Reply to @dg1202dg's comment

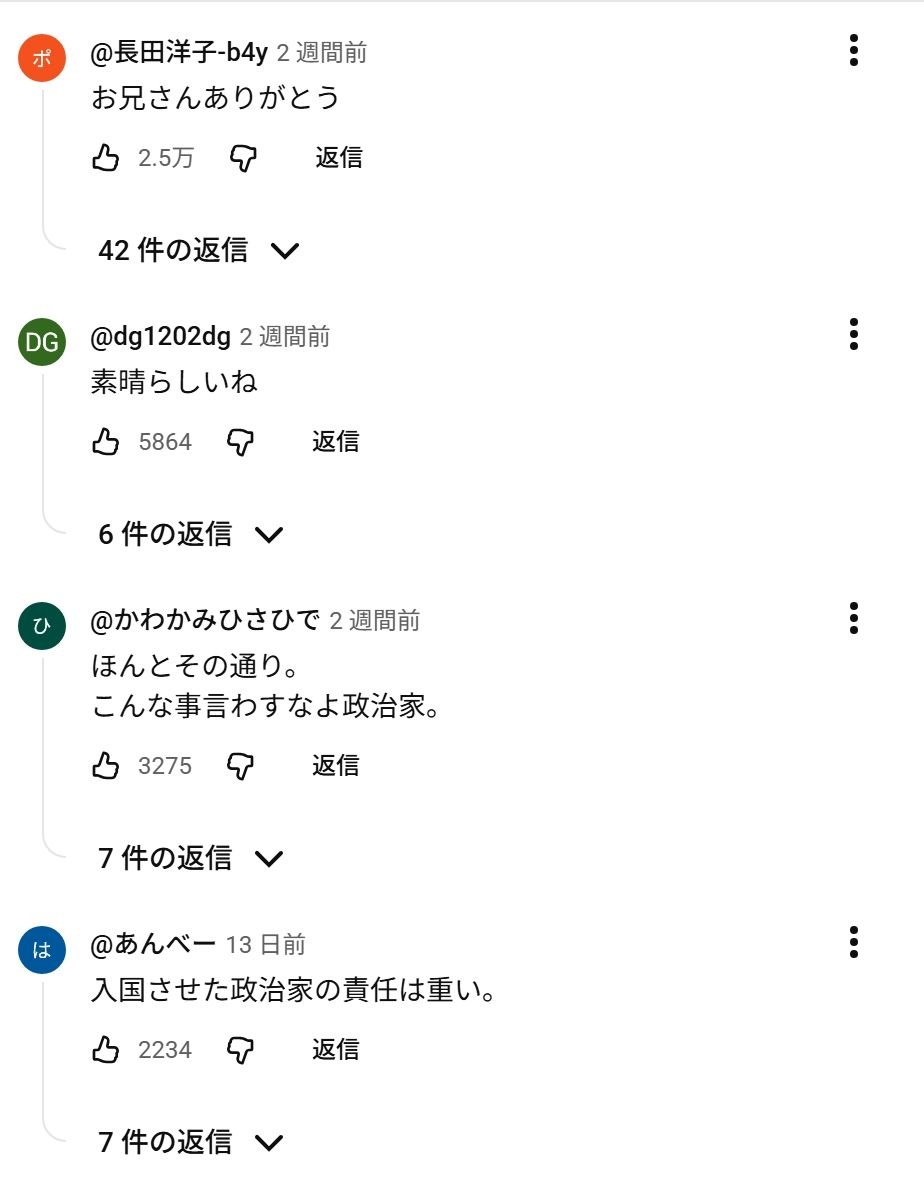point(335,442)
